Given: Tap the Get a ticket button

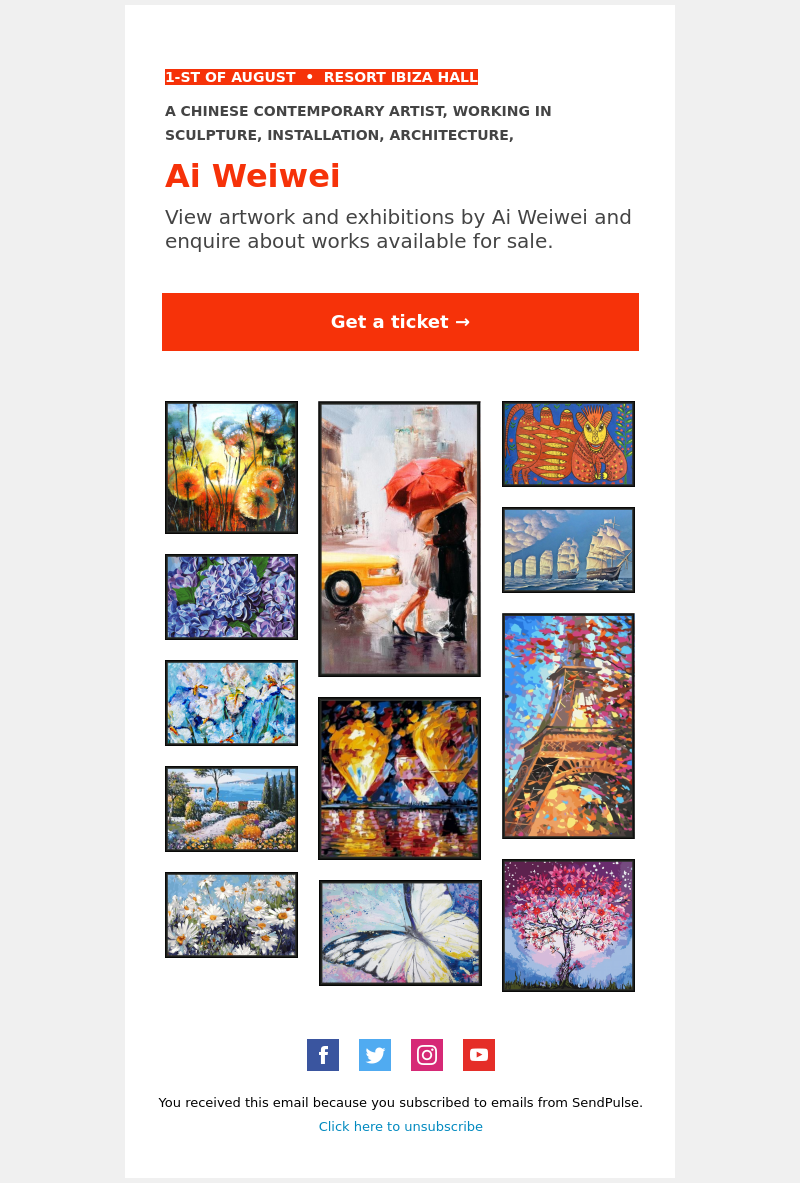Looking at the screenshot, I should click(400, 322).
